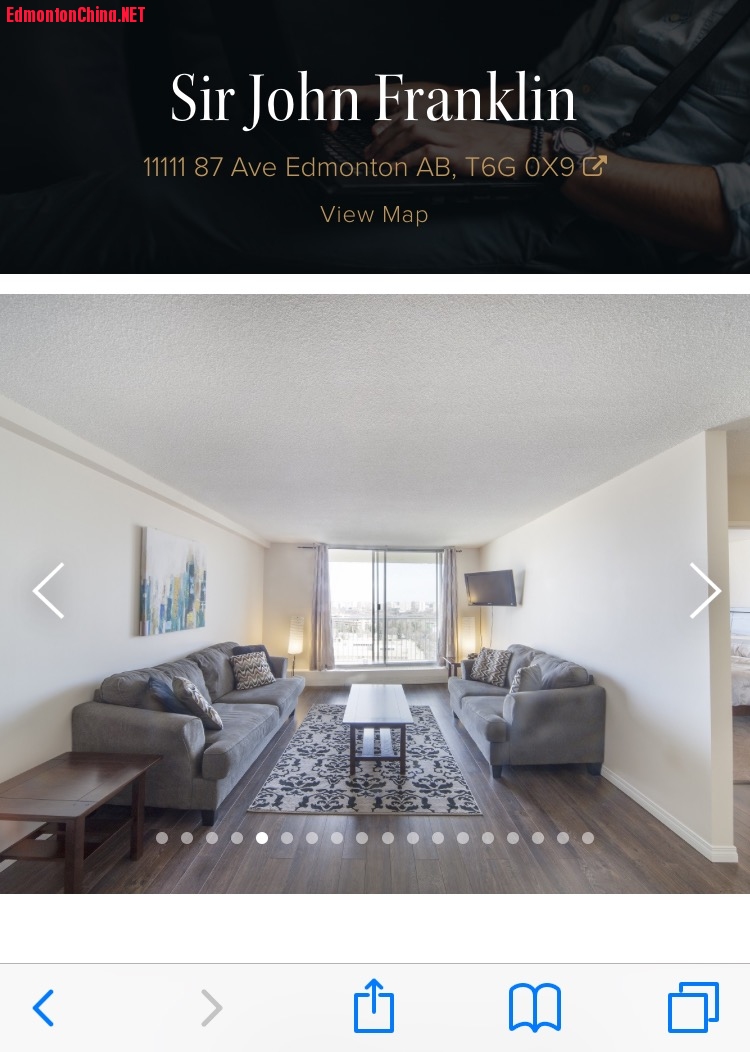Tap the View Map link
The height and width of the screenshot is (1052, 750).
click(374, 214)
